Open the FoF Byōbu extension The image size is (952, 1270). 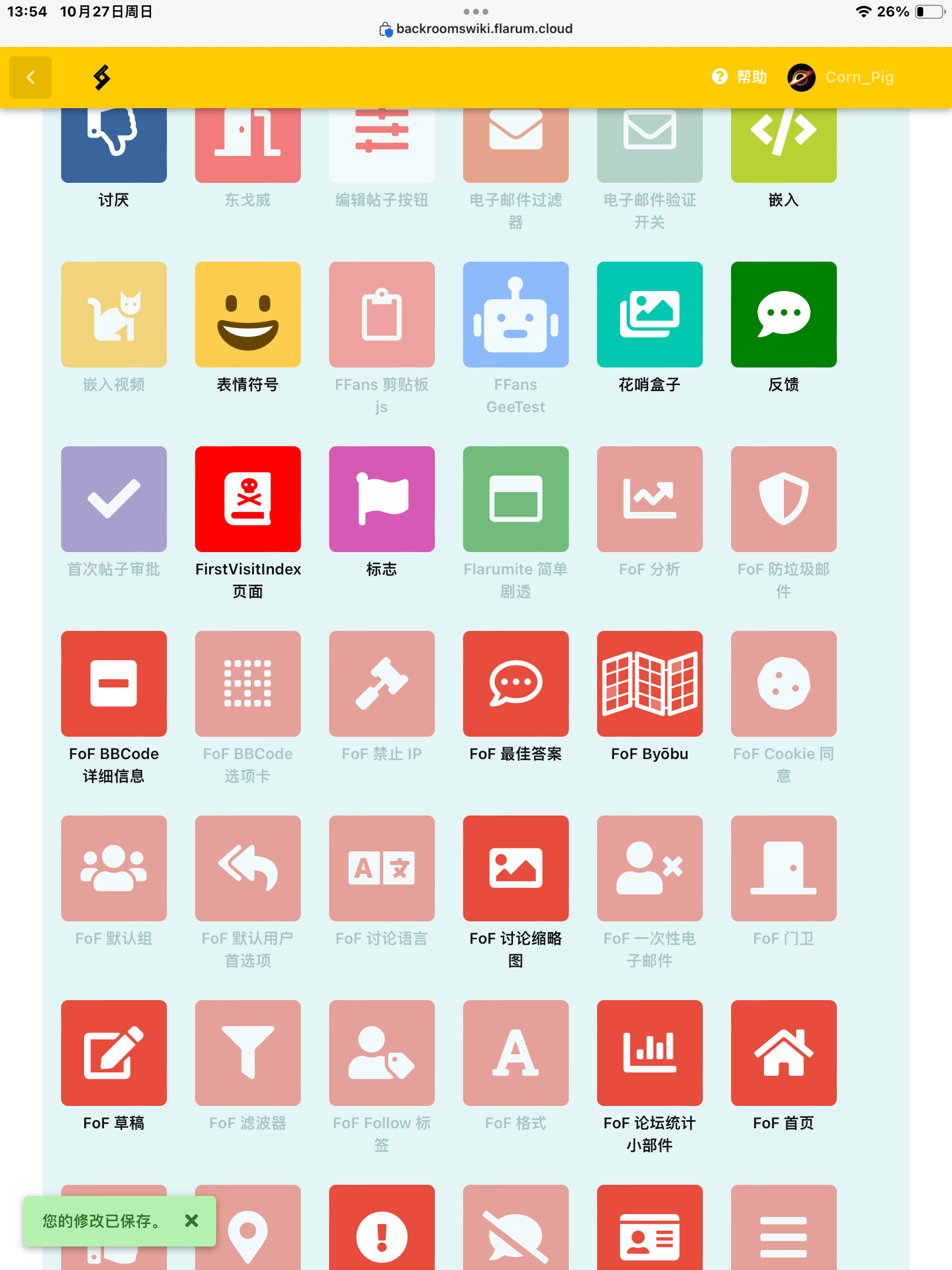tap(649, 684)
